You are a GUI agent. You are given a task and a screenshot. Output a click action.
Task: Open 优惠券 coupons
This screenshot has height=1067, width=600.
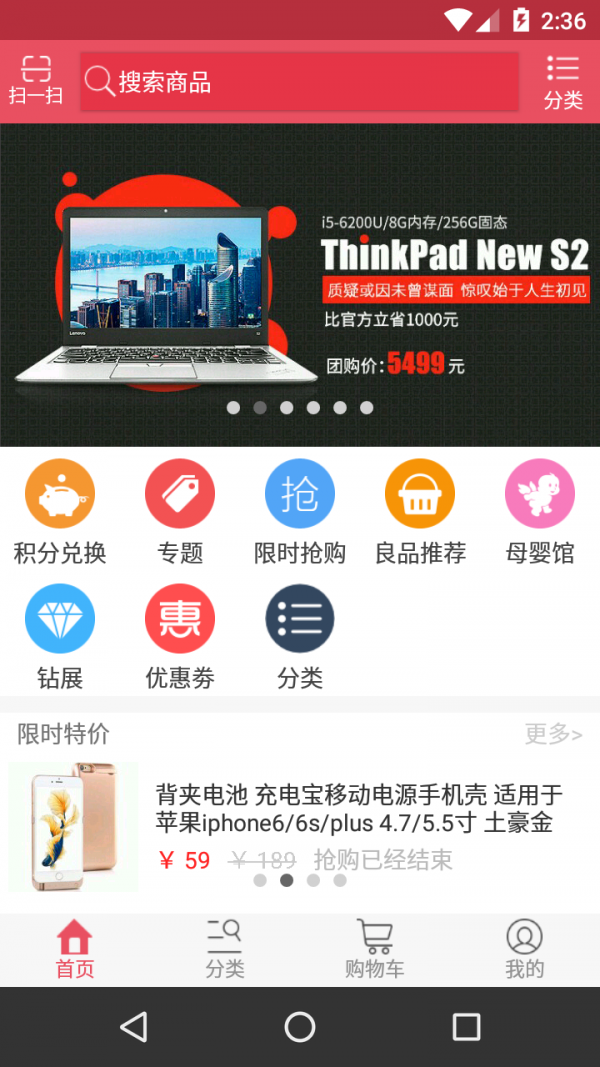180,637
